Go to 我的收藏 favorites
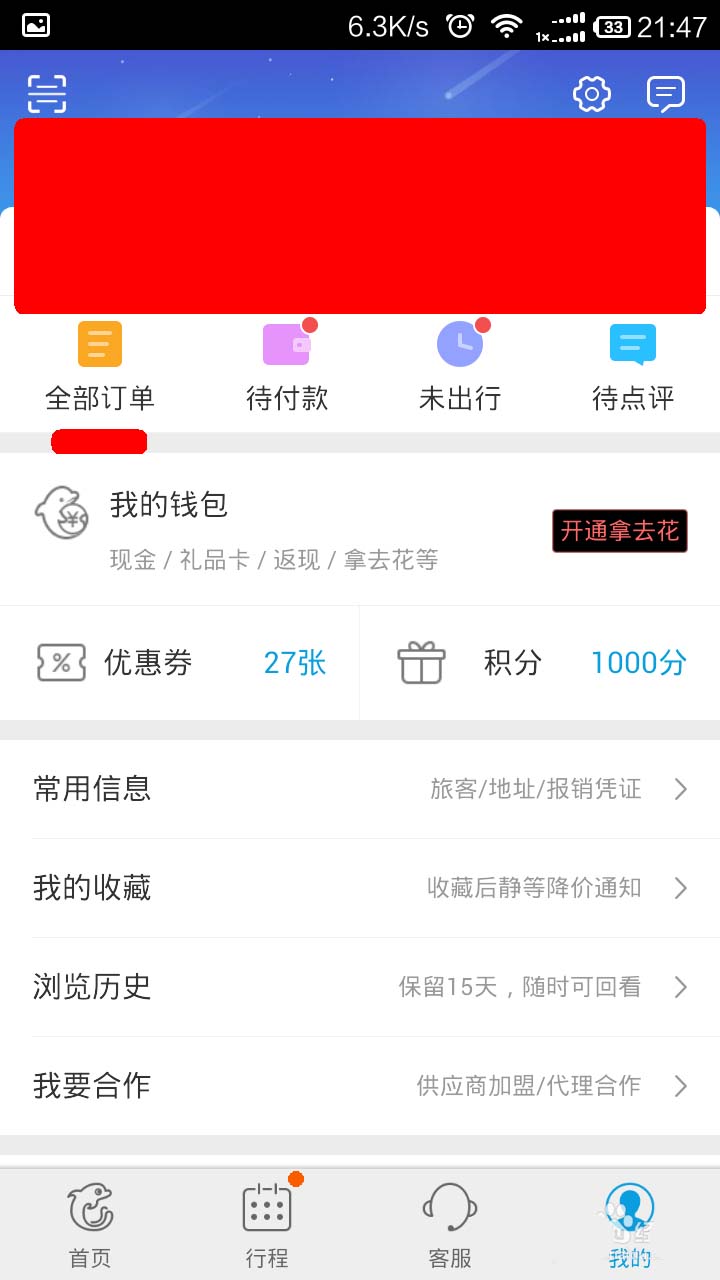Viewport: 720px width, 1280px height. [360, 888]
